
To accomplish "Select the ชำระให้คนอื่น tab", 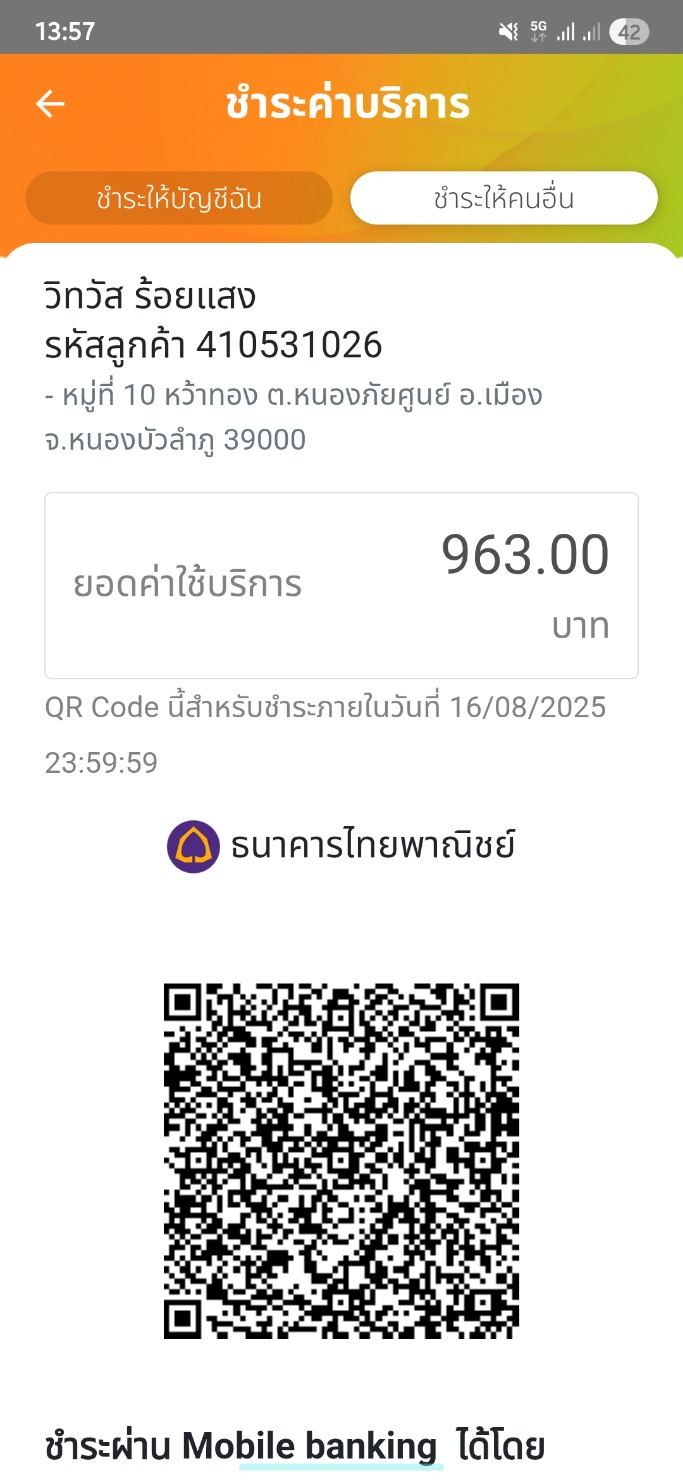I will pos(504,198).
